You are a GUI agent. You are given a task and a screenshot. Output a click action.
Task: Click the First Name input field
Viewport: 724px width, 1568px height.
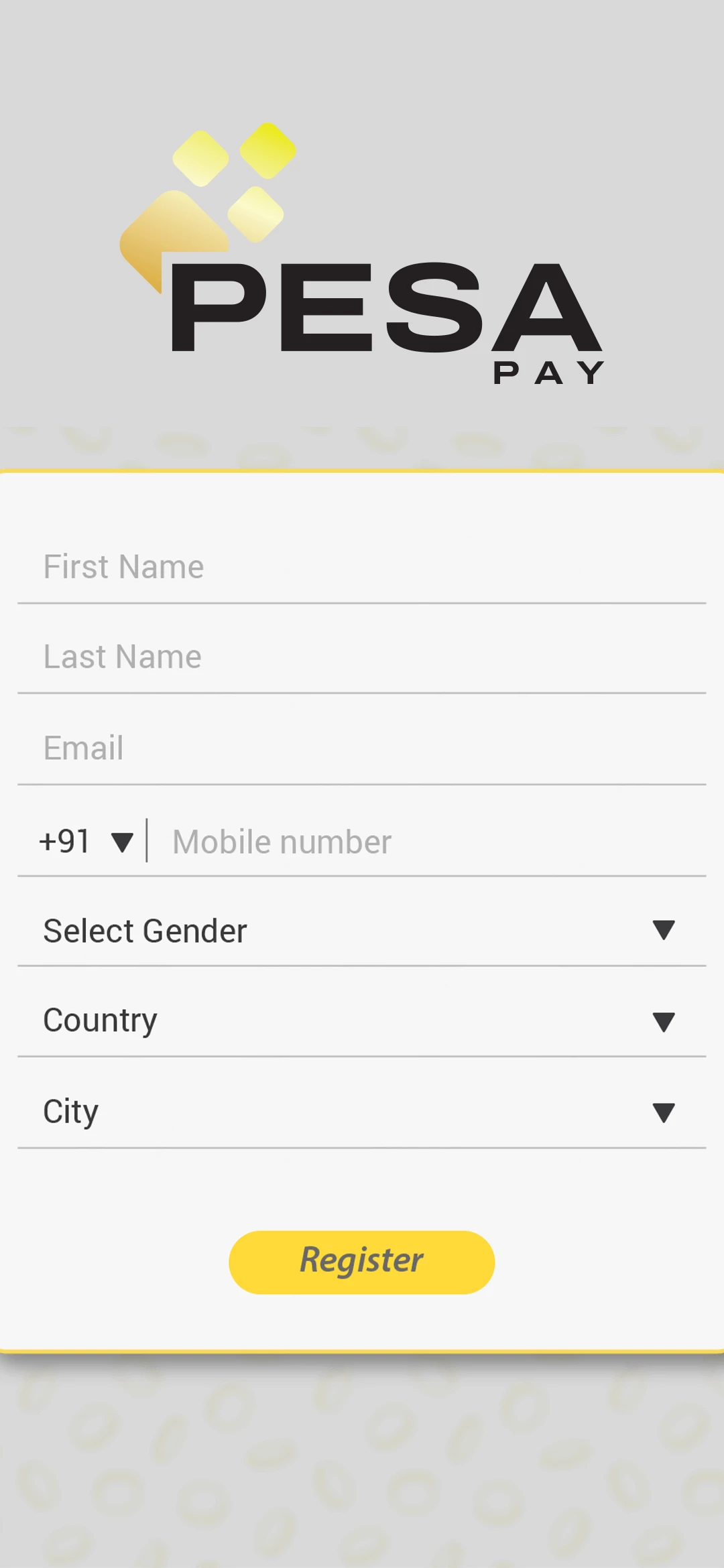362,566
